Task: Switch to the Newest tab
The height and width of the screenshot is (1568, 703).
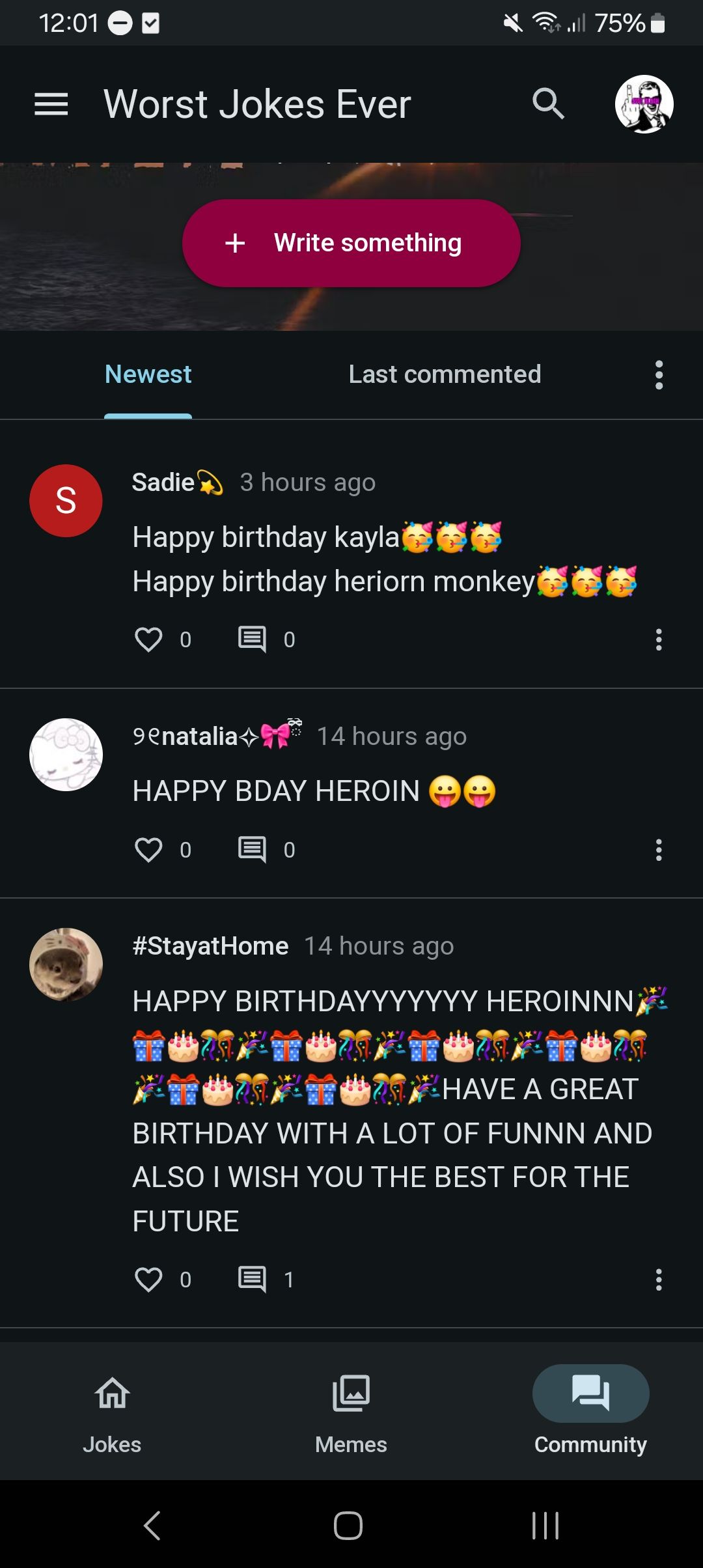Action: pos(148,374)
